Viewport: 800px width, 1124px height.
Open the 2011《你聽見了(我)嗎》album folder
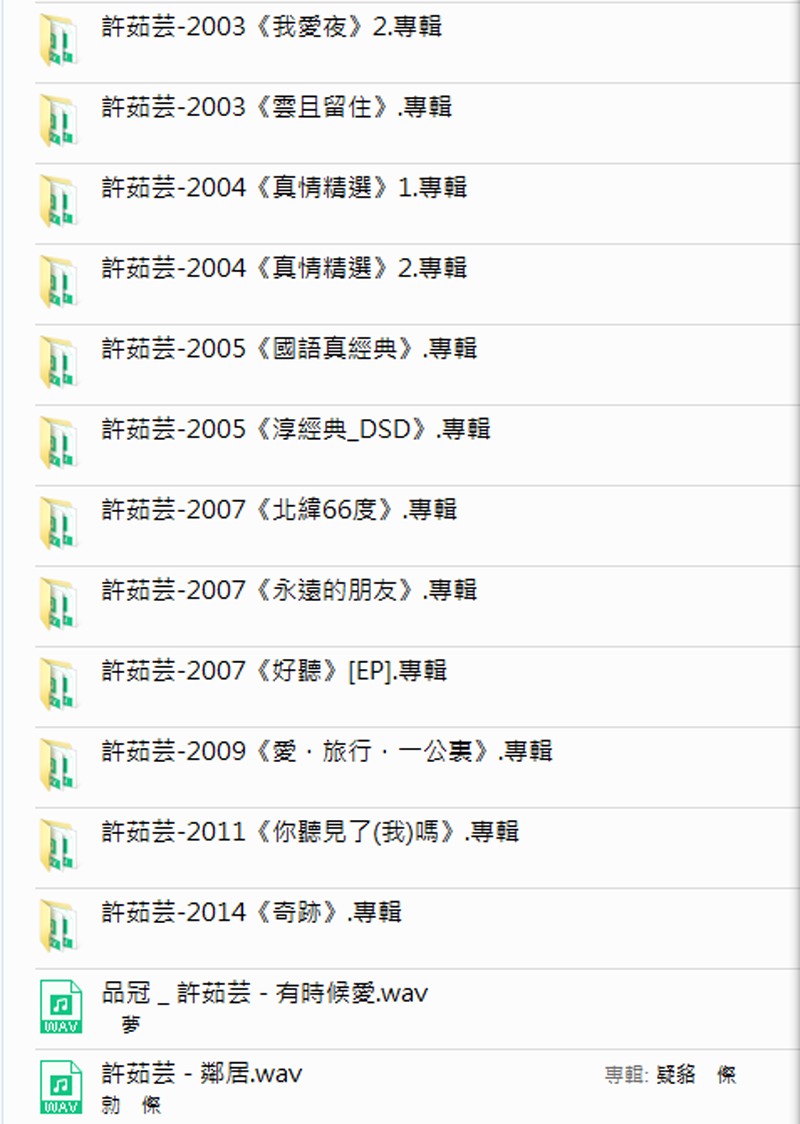(x=310, y=833)
